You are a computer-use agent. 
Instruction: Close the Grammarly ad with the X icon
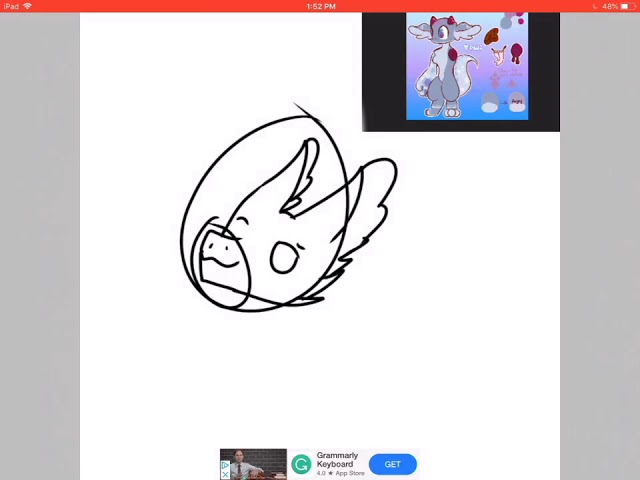tap(225, 475)
